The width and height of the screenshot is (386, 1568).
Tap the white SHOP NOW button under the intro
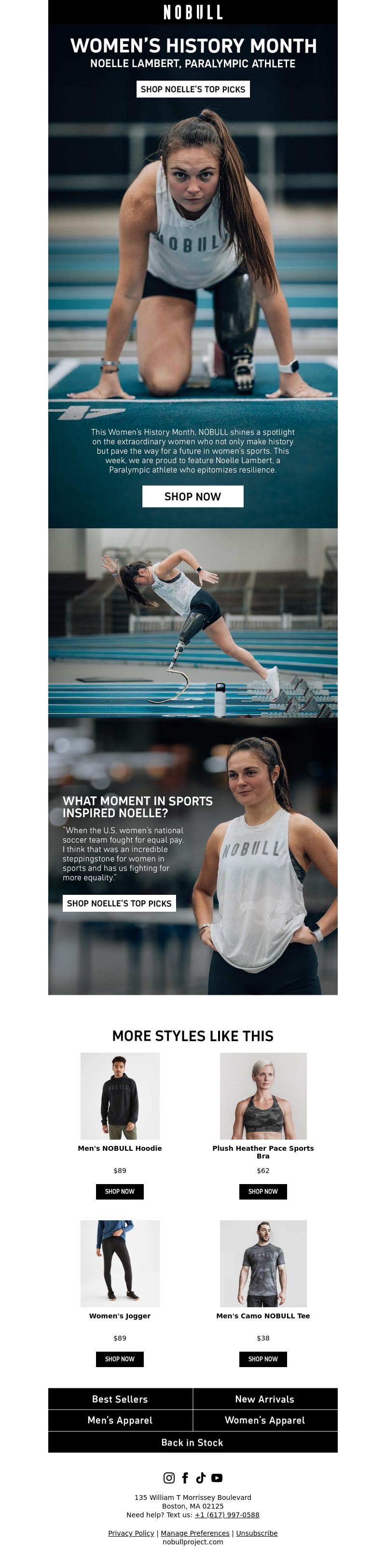[193, 496]
